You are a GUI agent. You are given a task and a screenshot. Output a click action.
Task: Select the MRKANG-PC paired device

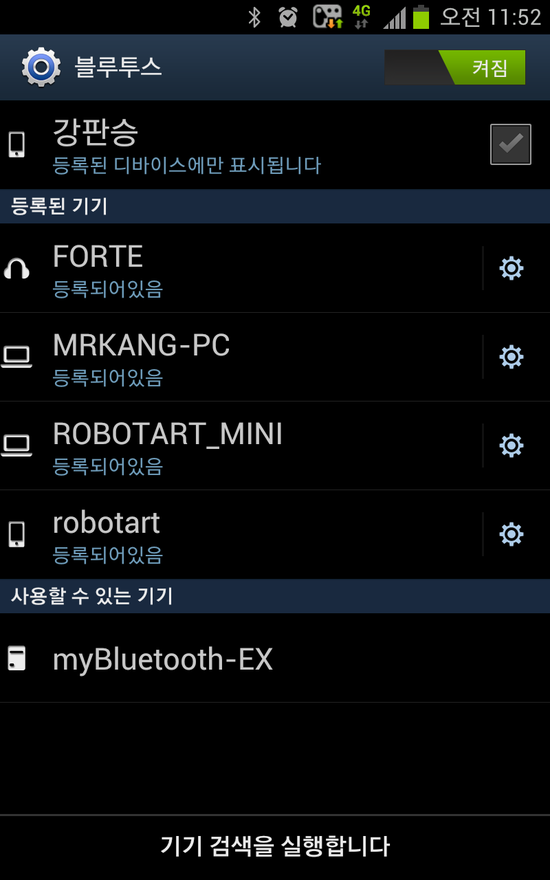tap(241, 357)
